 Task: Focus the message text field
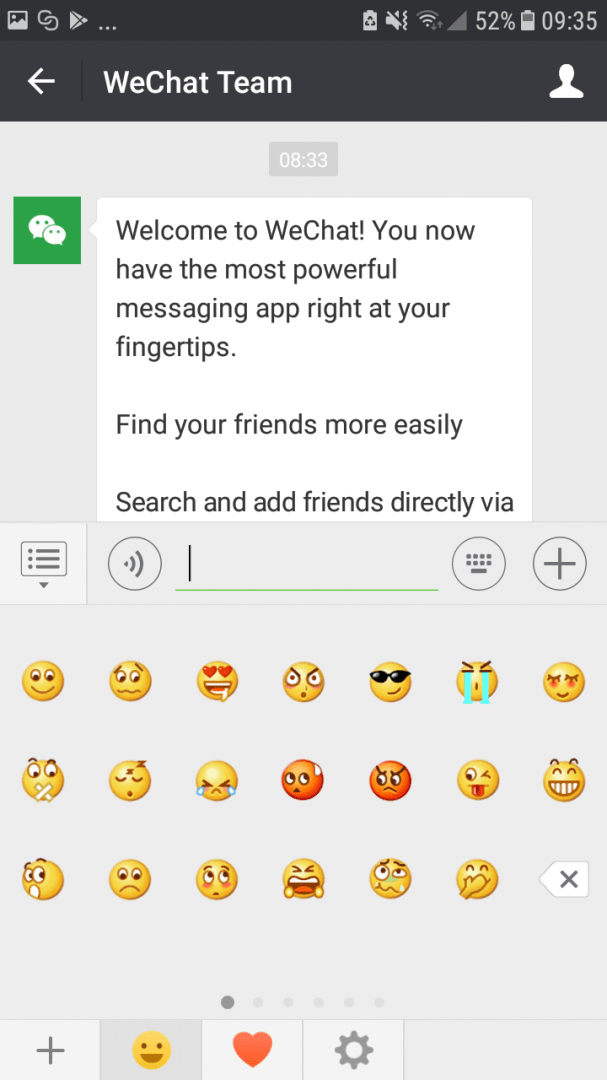(x=306, y=566)
